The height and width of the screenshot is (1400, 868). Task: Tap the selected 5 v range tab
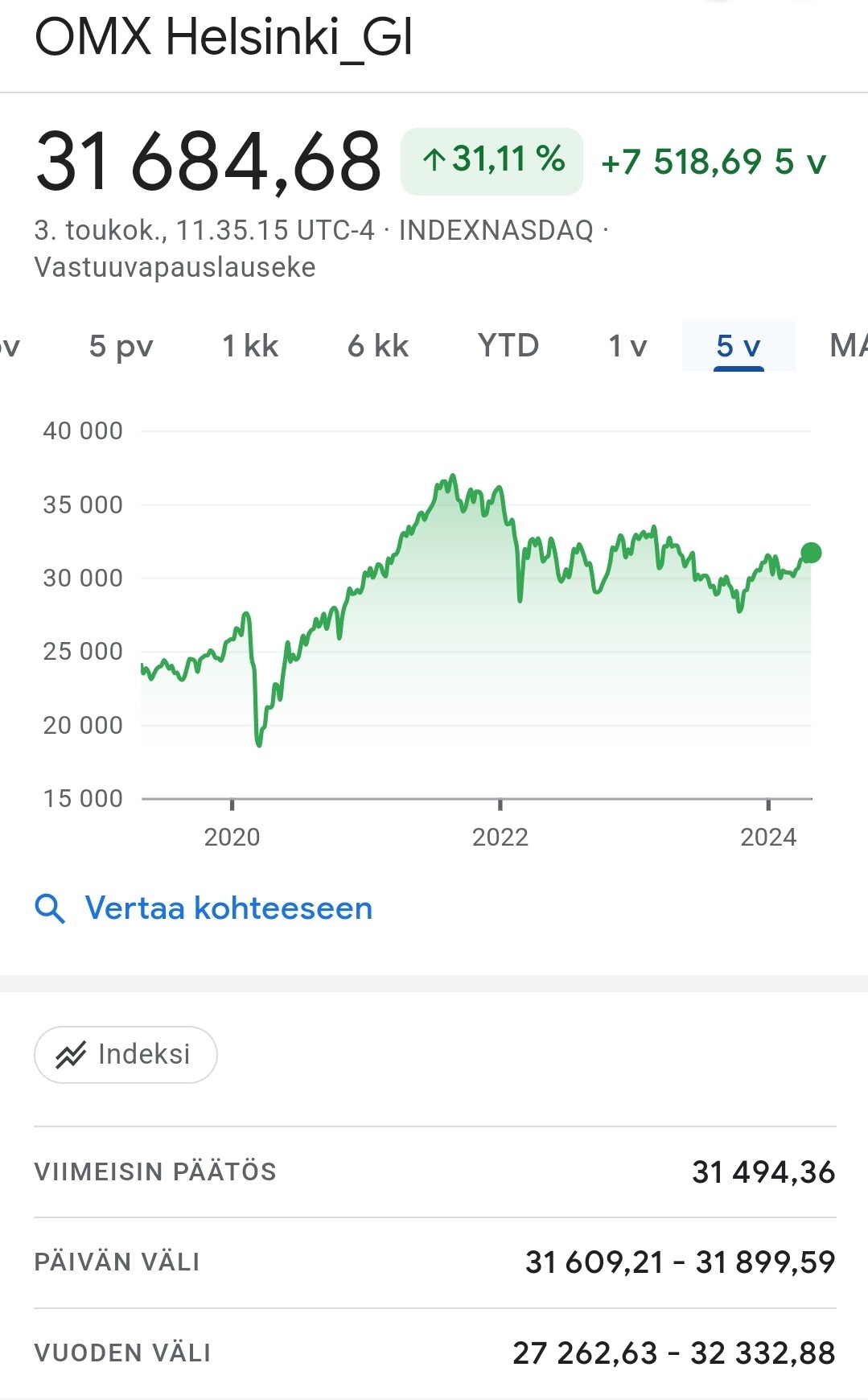click(x=738, y=347)
